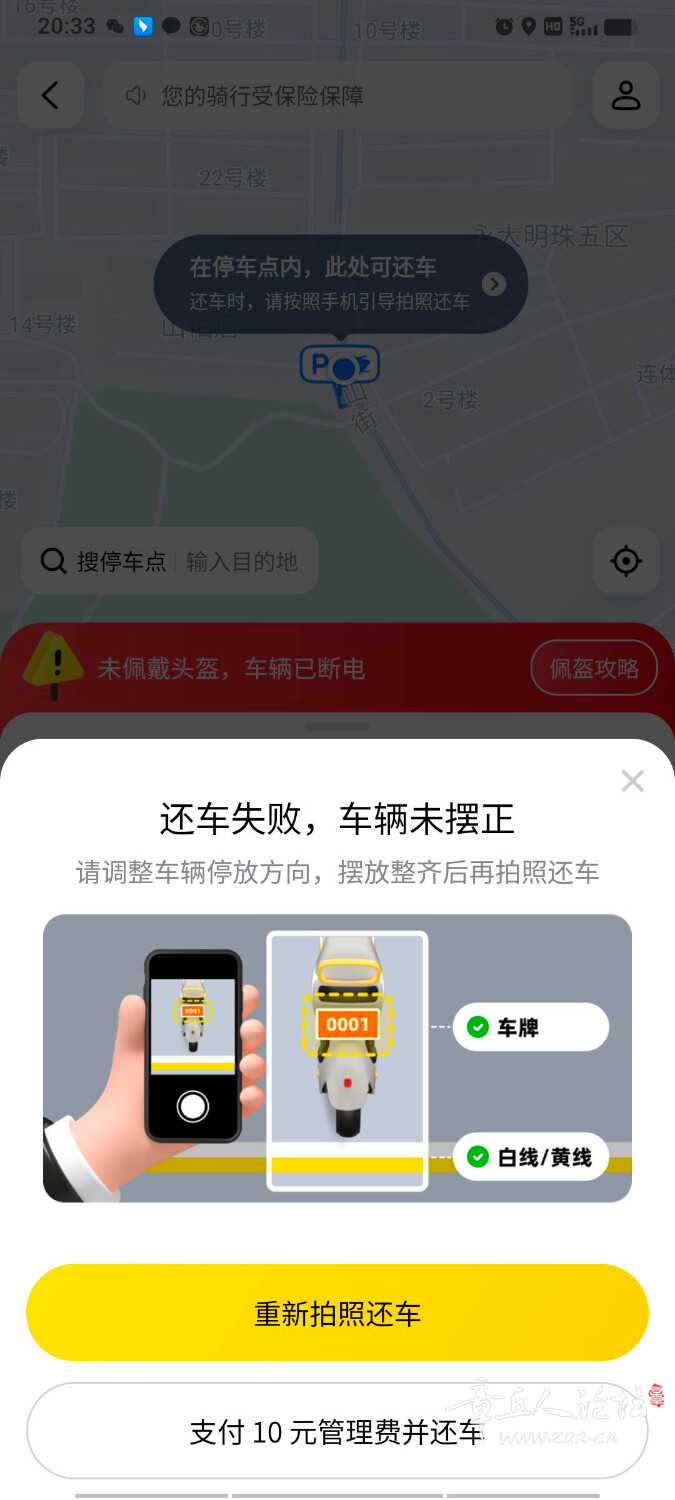Open the user profile icon

[626, 96]
